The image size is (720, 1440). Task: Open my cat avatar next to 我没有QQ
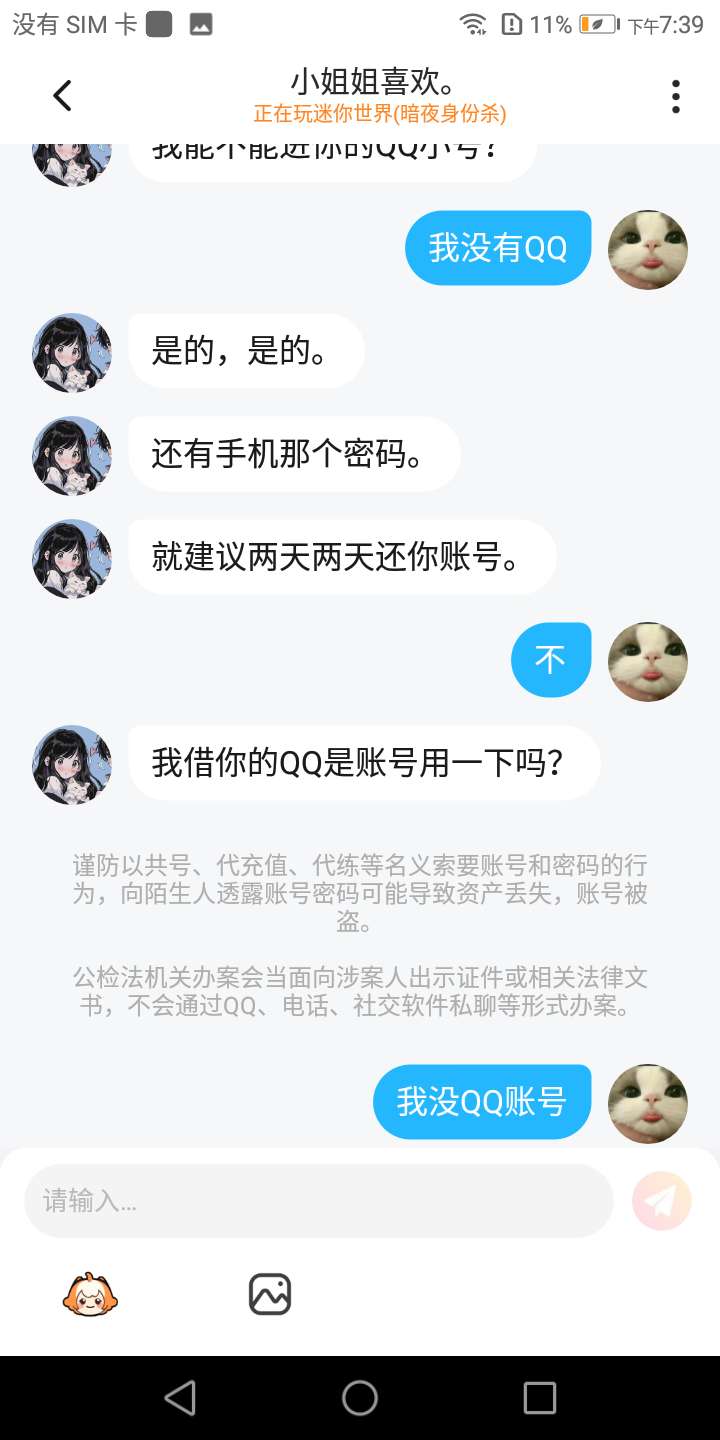click(648, 249)
